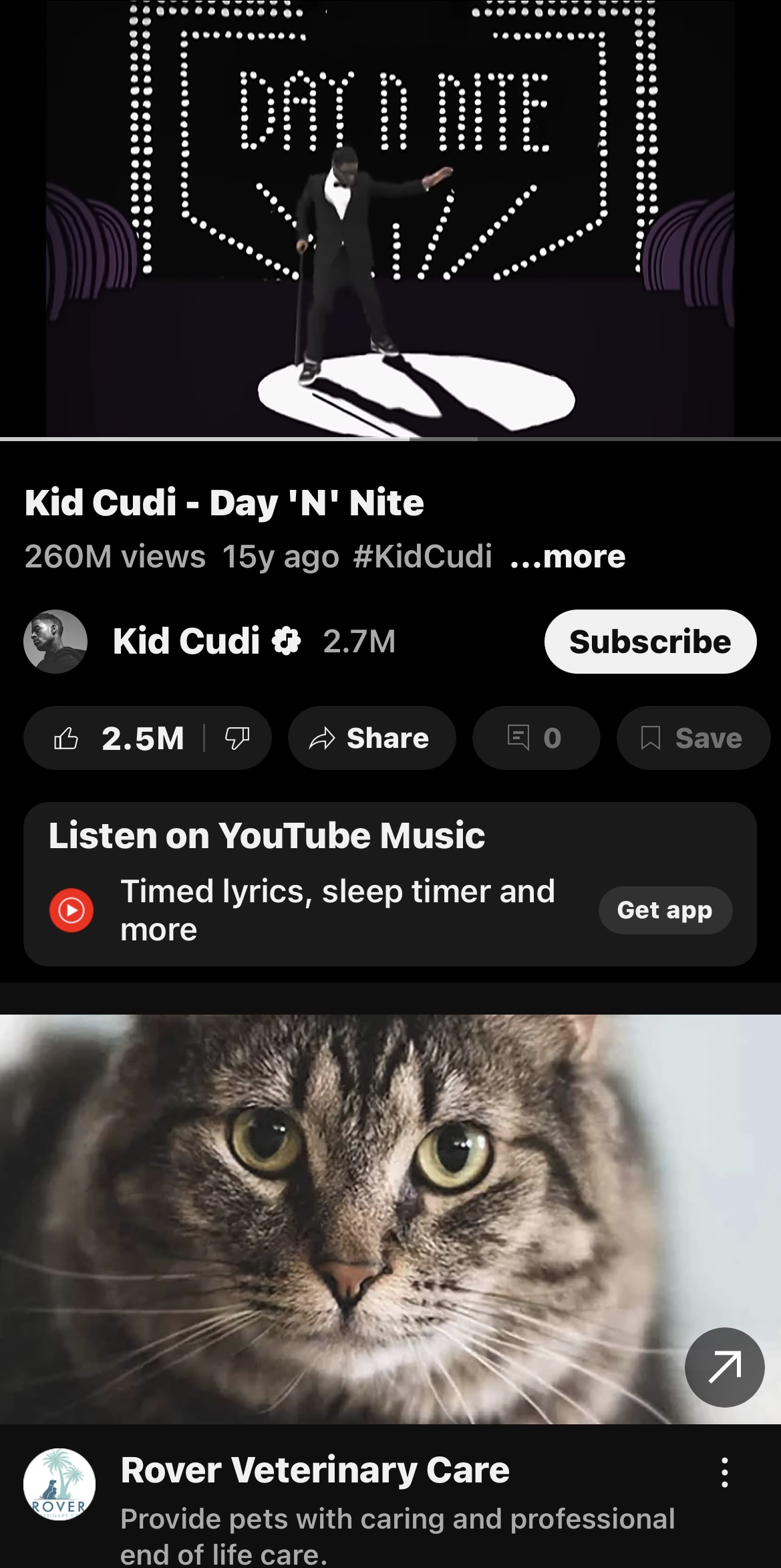The width and height of the screenshot is (781, 1568).
Task: Tap Get app for YouTube Music
Action: pyautogui.click(x=665, y=910)
